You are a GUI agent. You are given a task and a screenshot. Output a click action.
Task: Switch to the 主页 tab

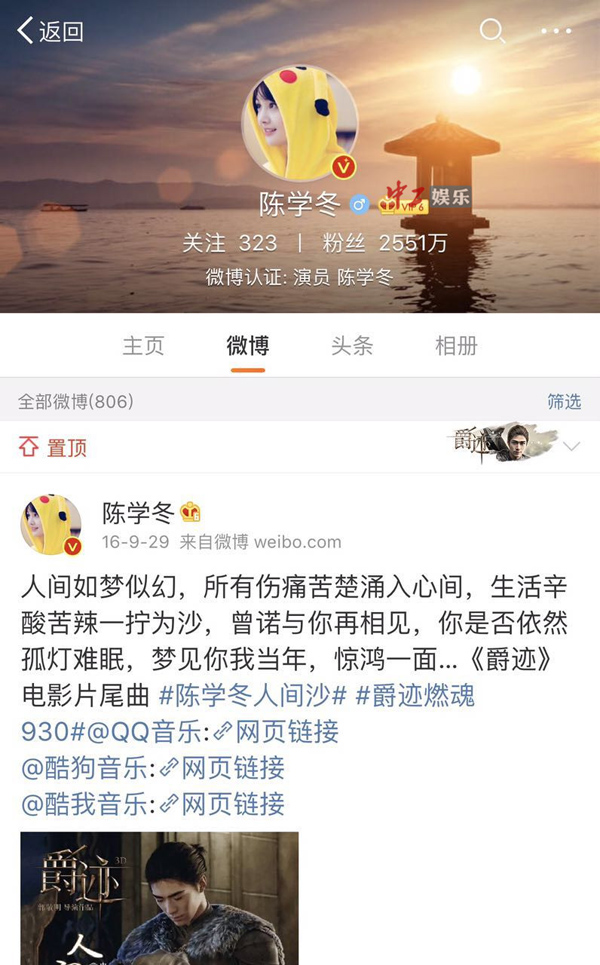tap(143, 346)
